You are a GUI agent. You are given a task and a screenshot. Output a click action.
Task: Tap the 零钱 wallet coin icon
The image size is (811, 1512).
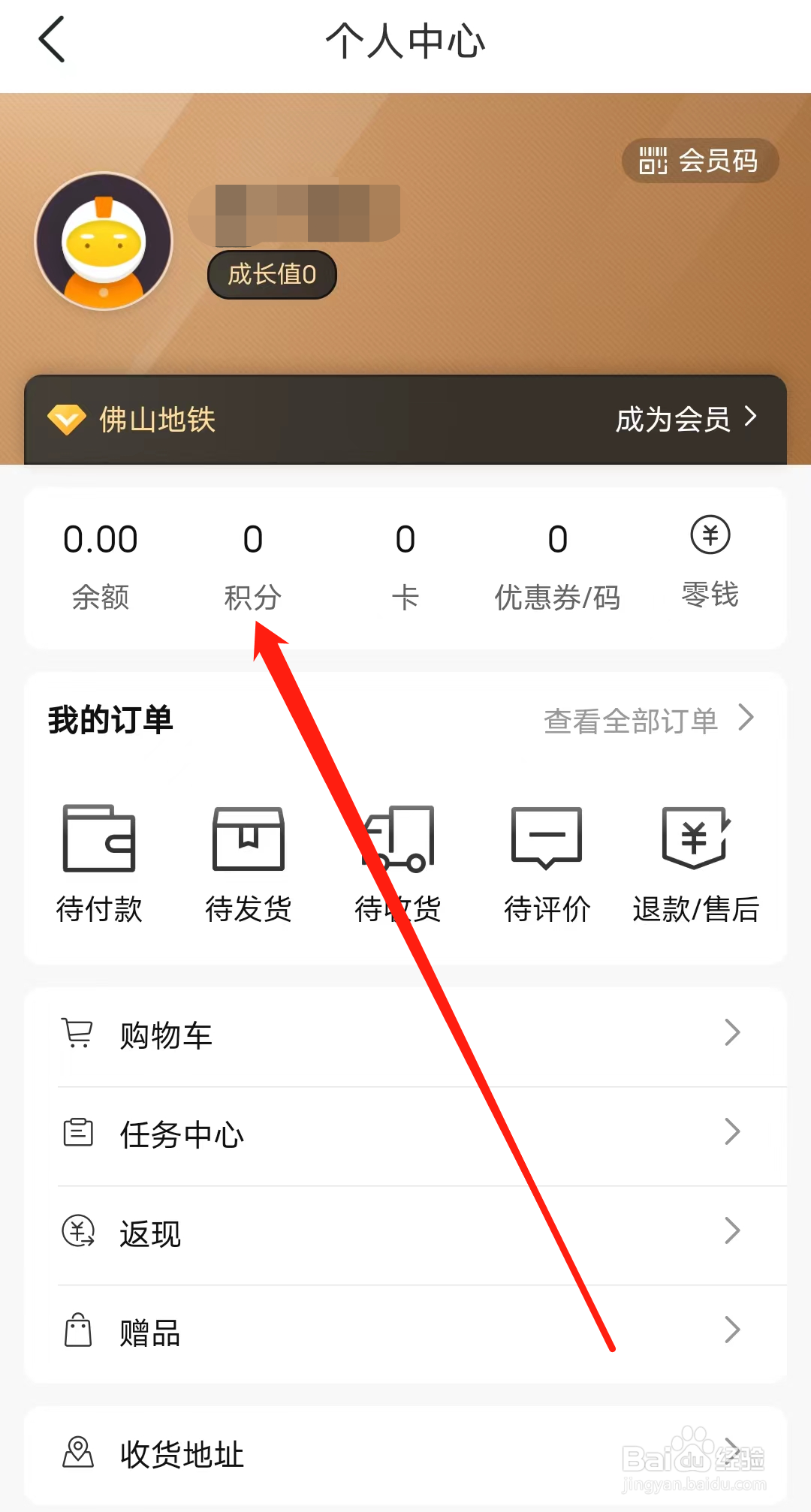point(710,535)
